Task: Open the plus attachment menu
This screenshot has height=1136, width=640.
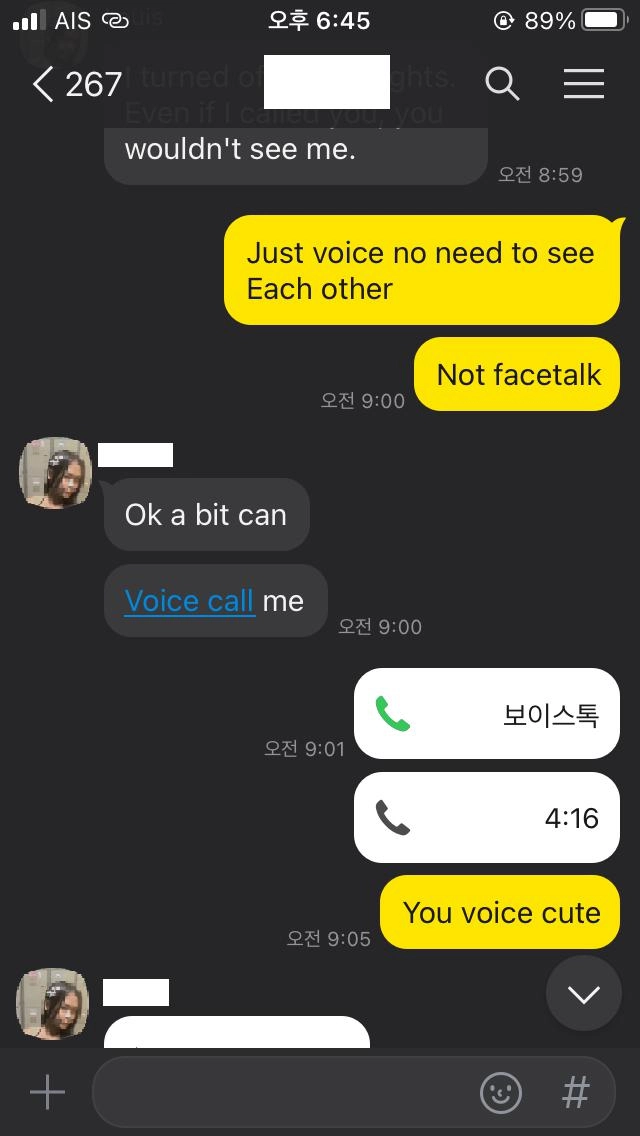Action: 47,1093
